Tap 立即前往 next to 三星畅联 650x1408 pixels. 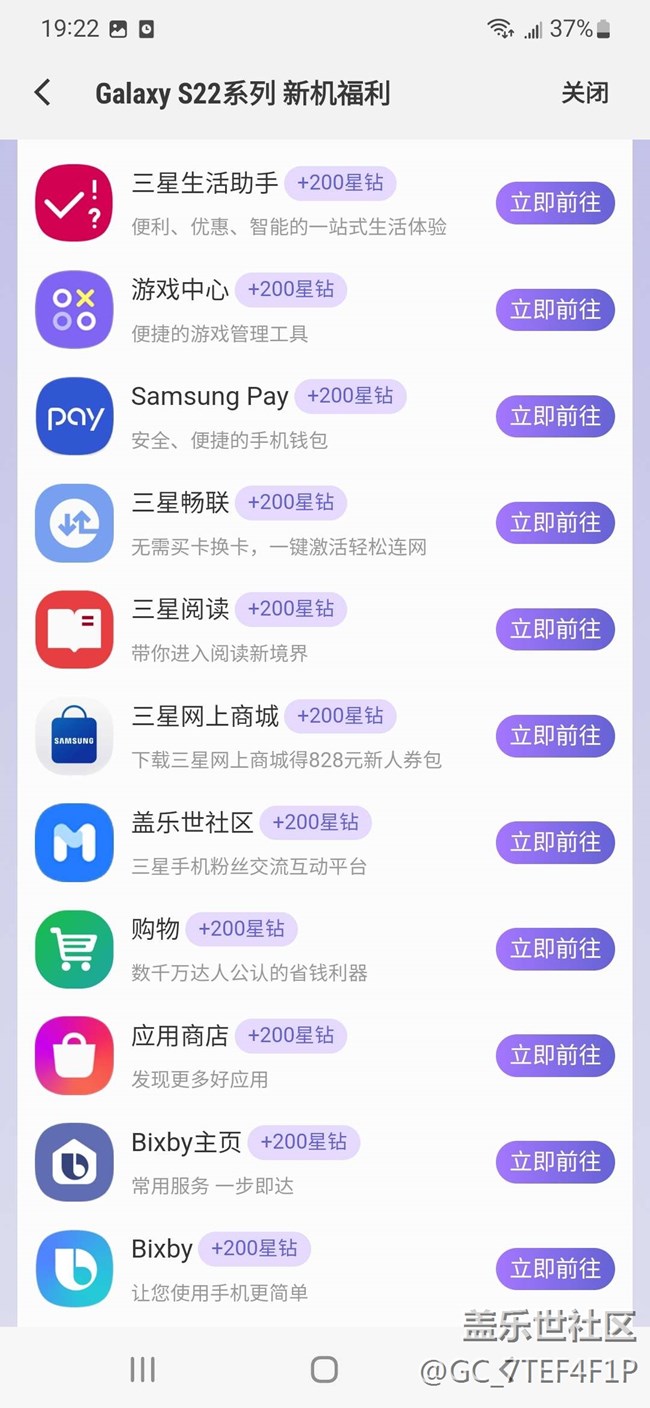(x=555, y=523)
